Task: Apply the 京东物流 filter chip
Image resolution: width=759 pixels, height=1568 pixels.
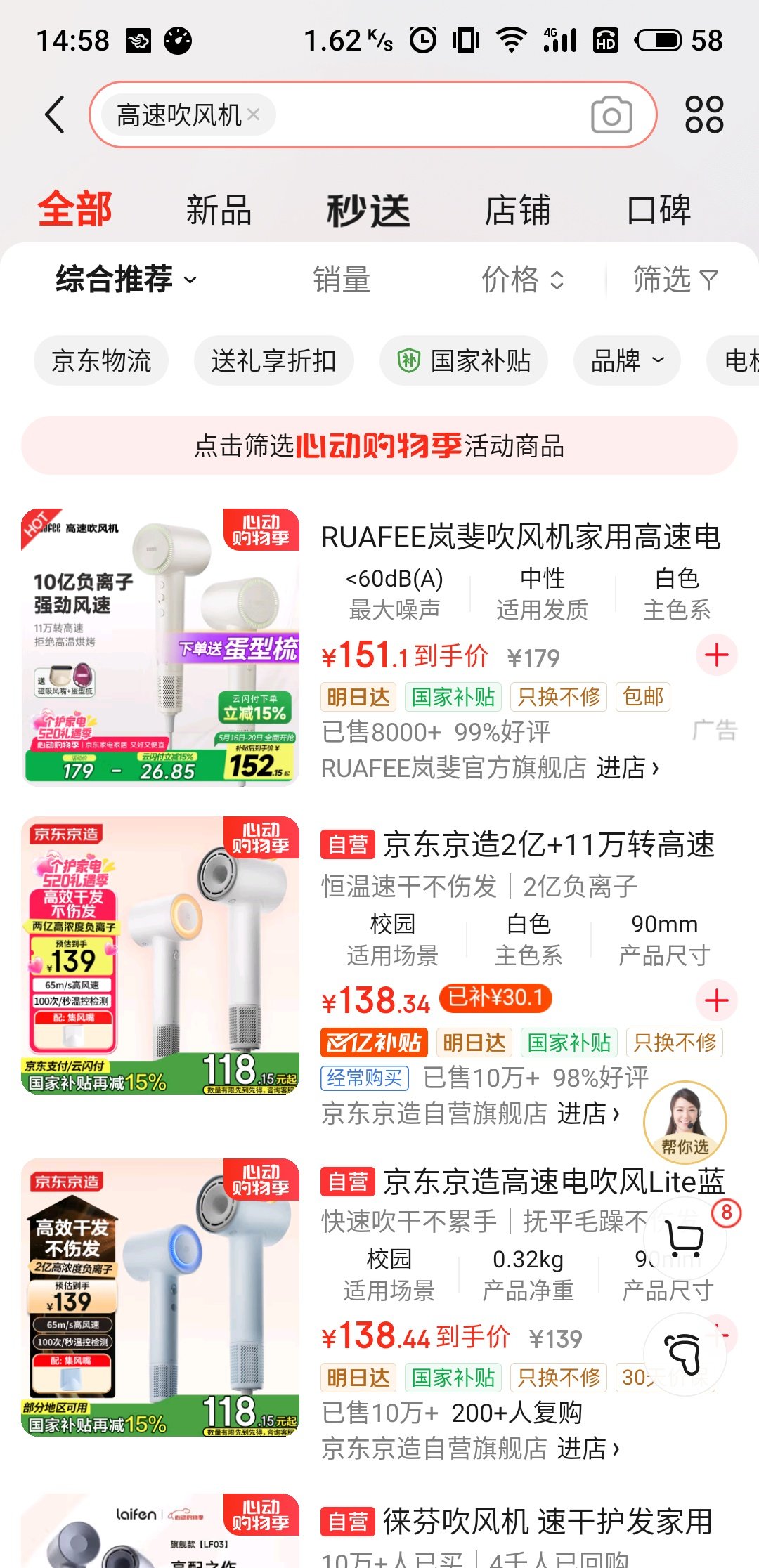Action: (101, 360)
